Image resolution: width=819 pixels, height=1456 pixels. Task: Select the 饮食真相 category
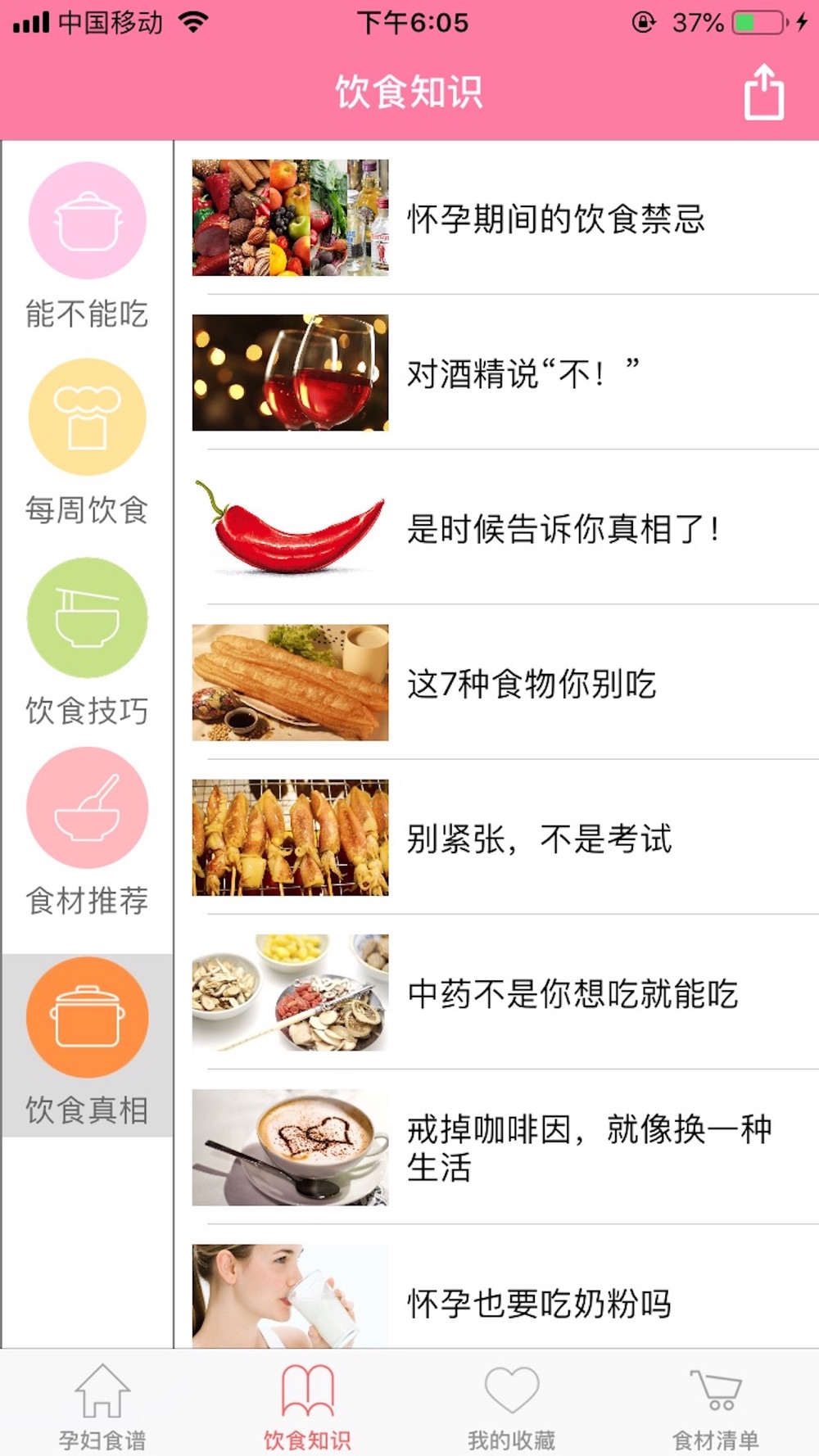pyautogui.click(x=87, y=1045)
